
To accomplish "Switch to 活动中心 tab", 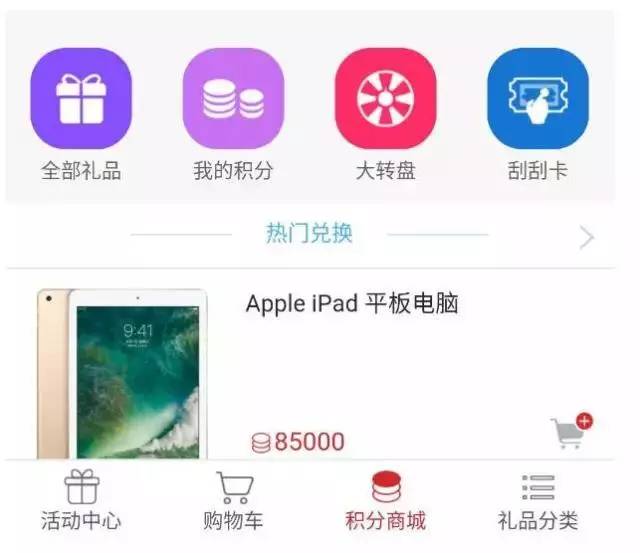I will coord(81,504).
